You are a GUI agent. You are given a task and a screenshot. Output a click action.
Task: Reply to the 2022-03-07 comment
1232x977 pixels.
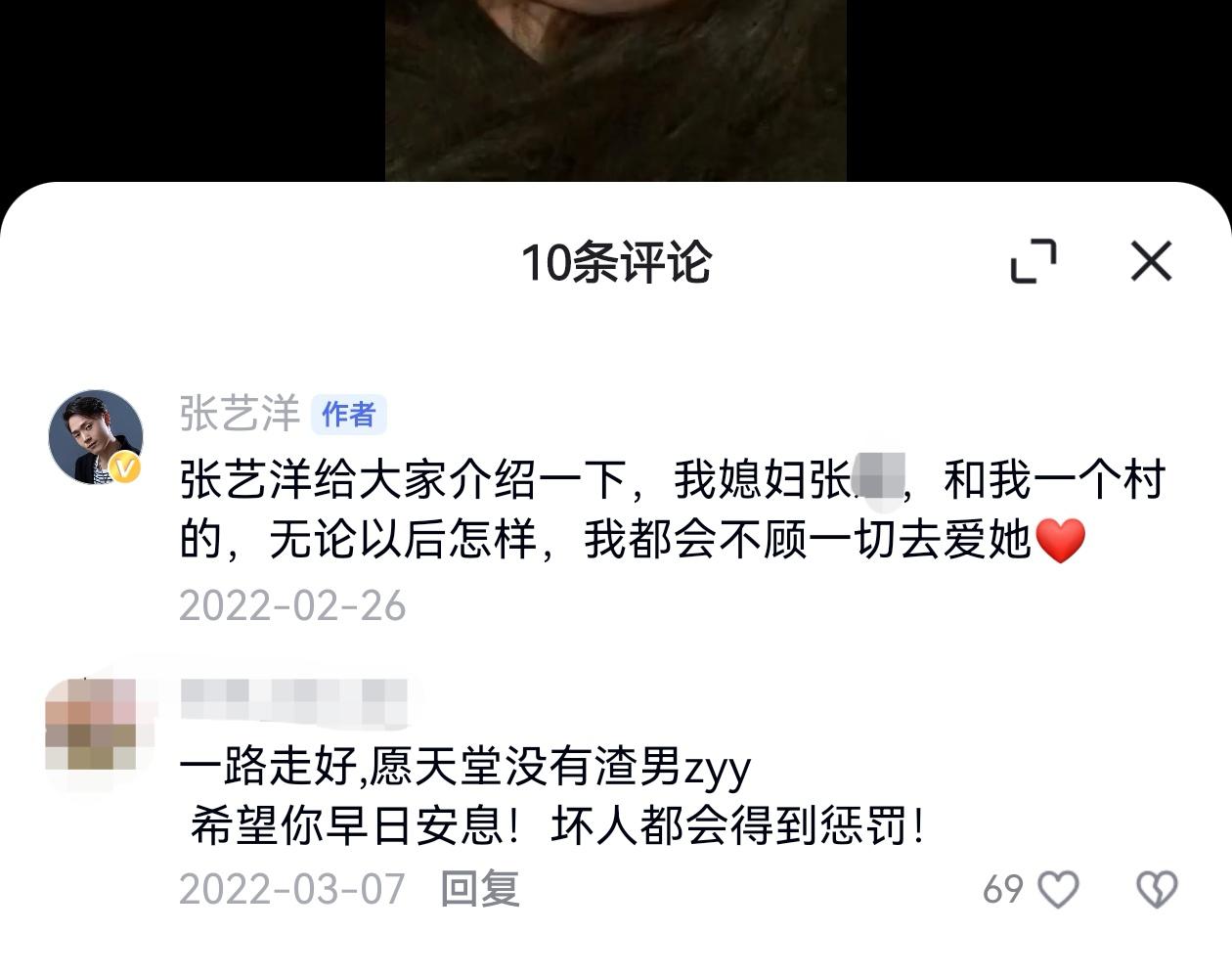(479, 889)
